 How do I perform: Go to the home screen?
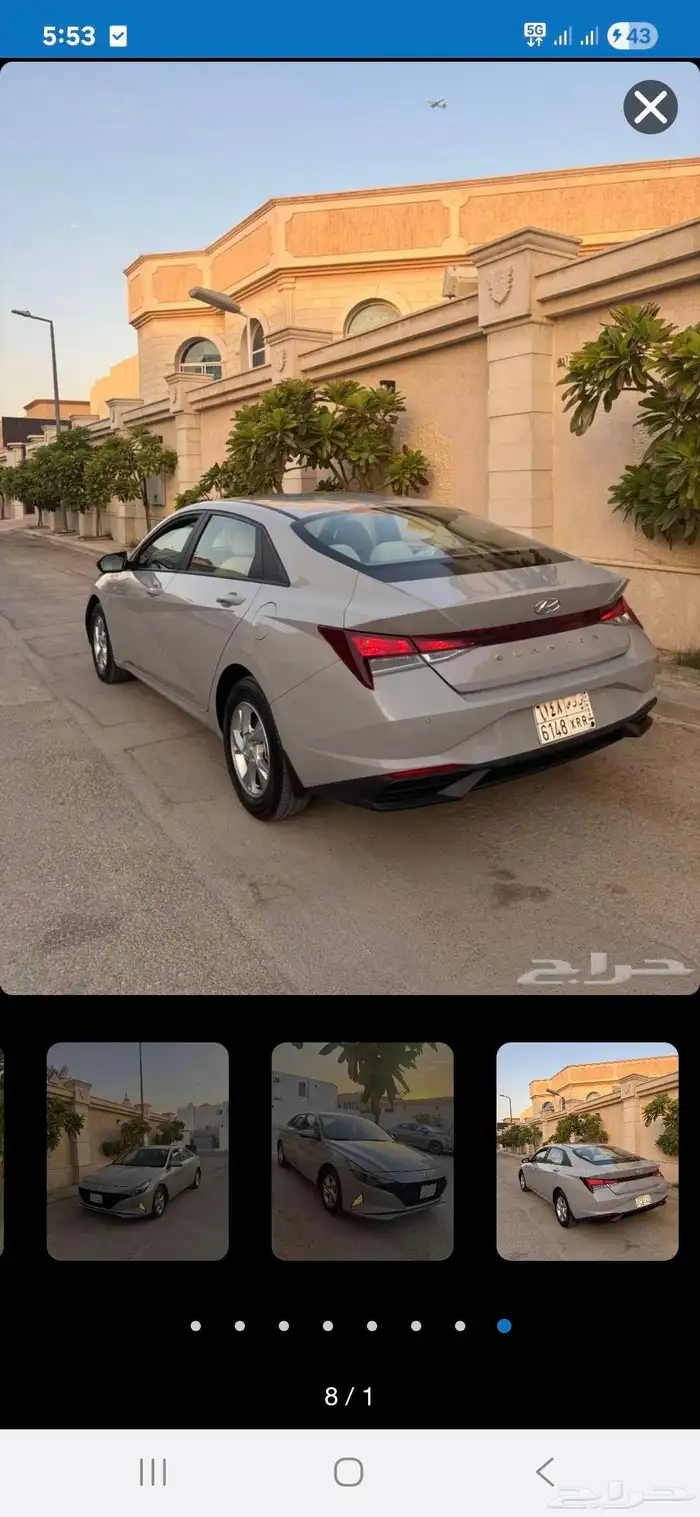349,1472
